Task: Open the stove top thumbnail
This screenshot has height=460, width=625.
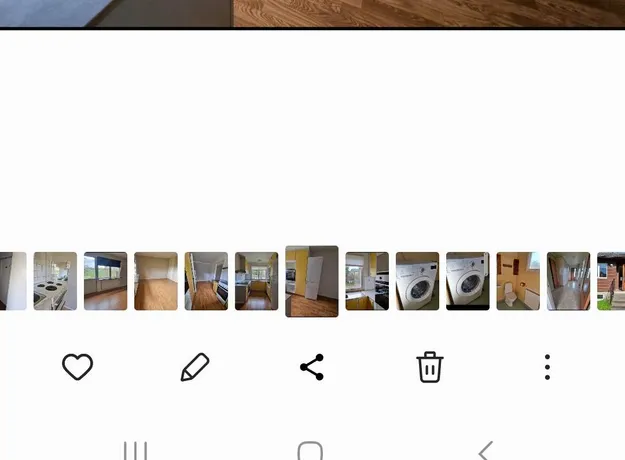Action: [x=55, y=281]
